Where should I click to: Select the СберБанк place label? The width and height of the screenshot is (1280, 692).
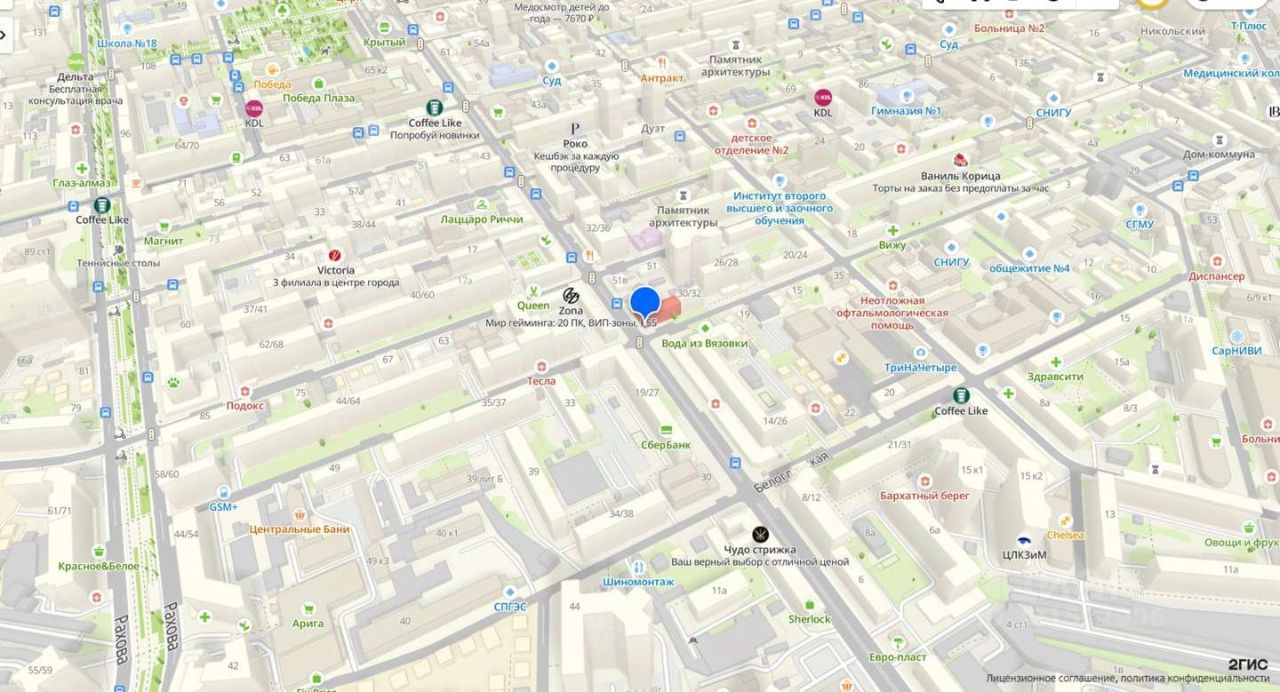point(665,444)
